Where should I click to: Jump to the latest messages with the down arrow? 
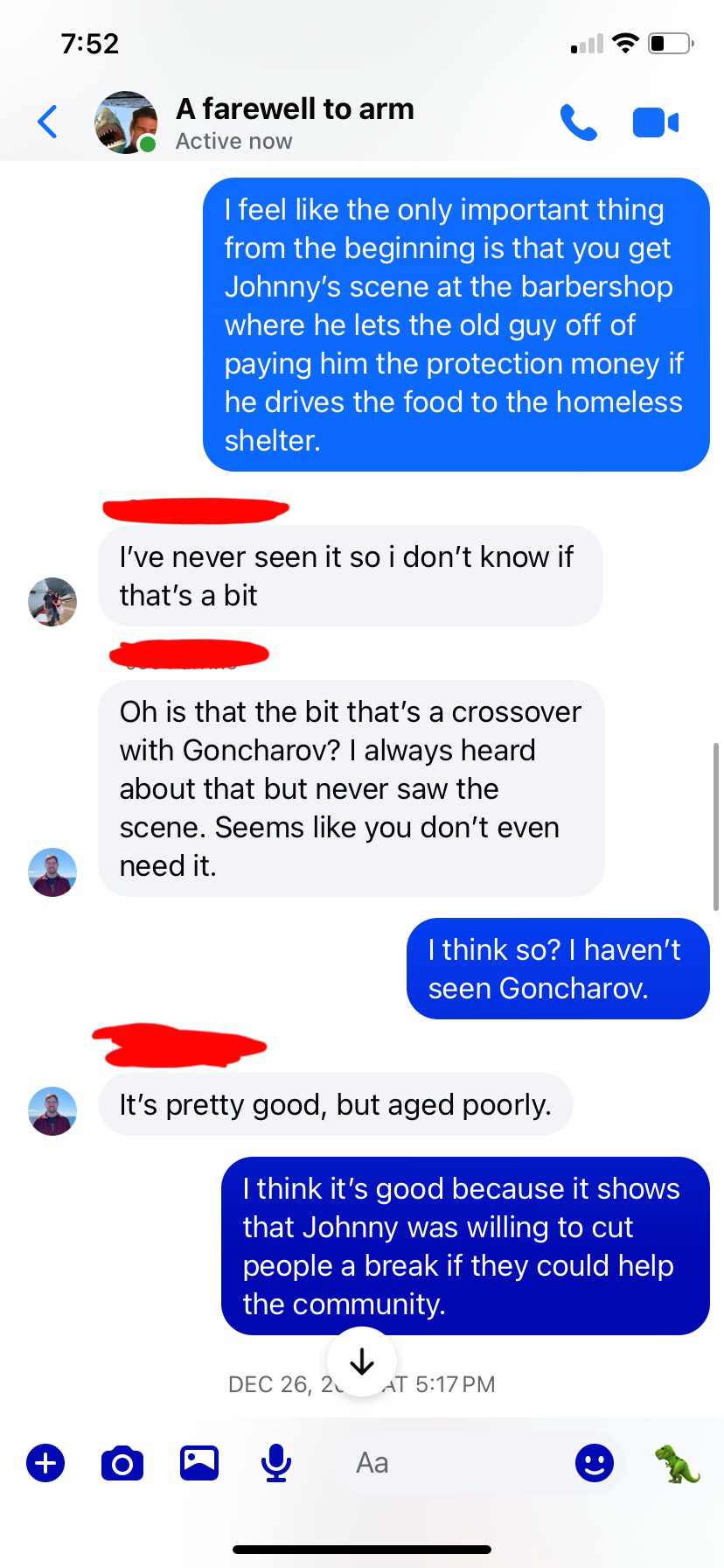361,1361
